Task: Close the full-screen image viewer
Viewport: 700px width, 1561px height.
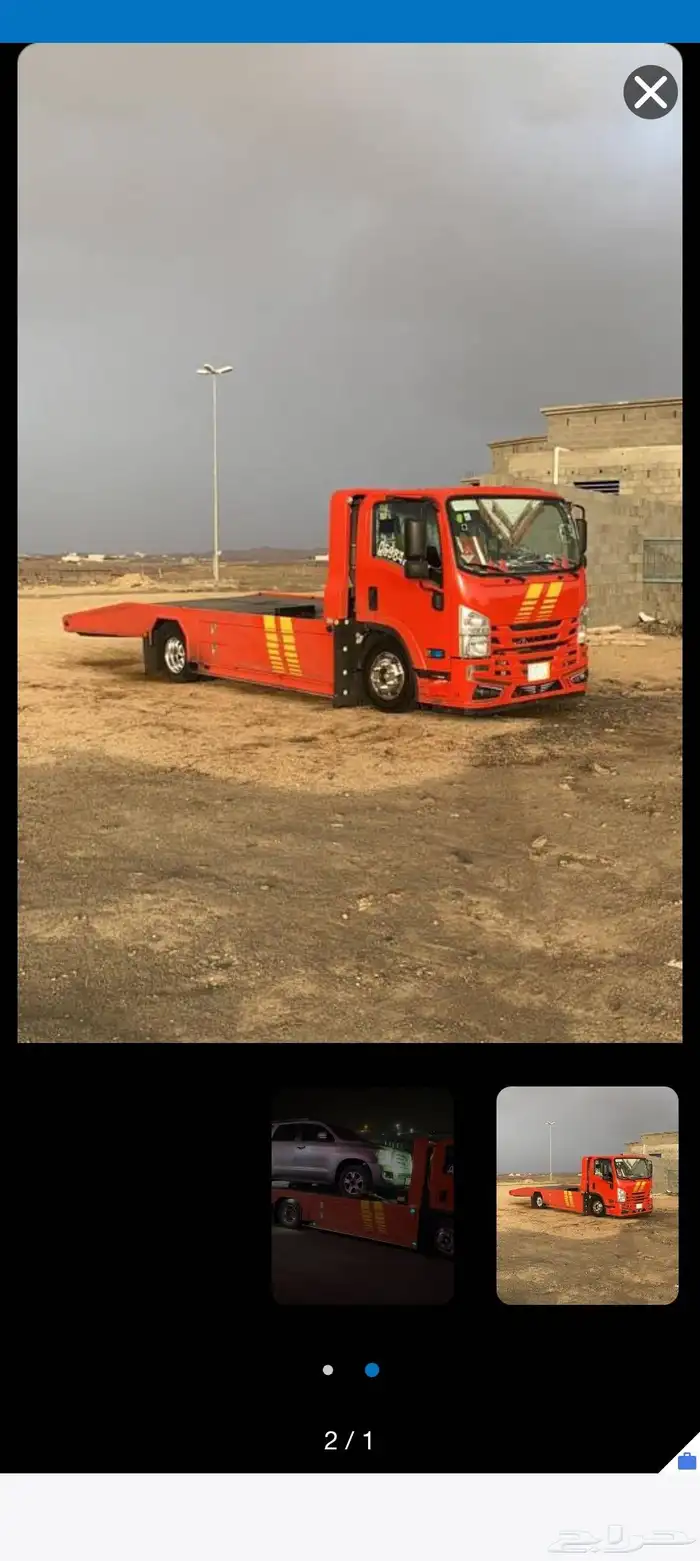Action: tap(650, 93)
